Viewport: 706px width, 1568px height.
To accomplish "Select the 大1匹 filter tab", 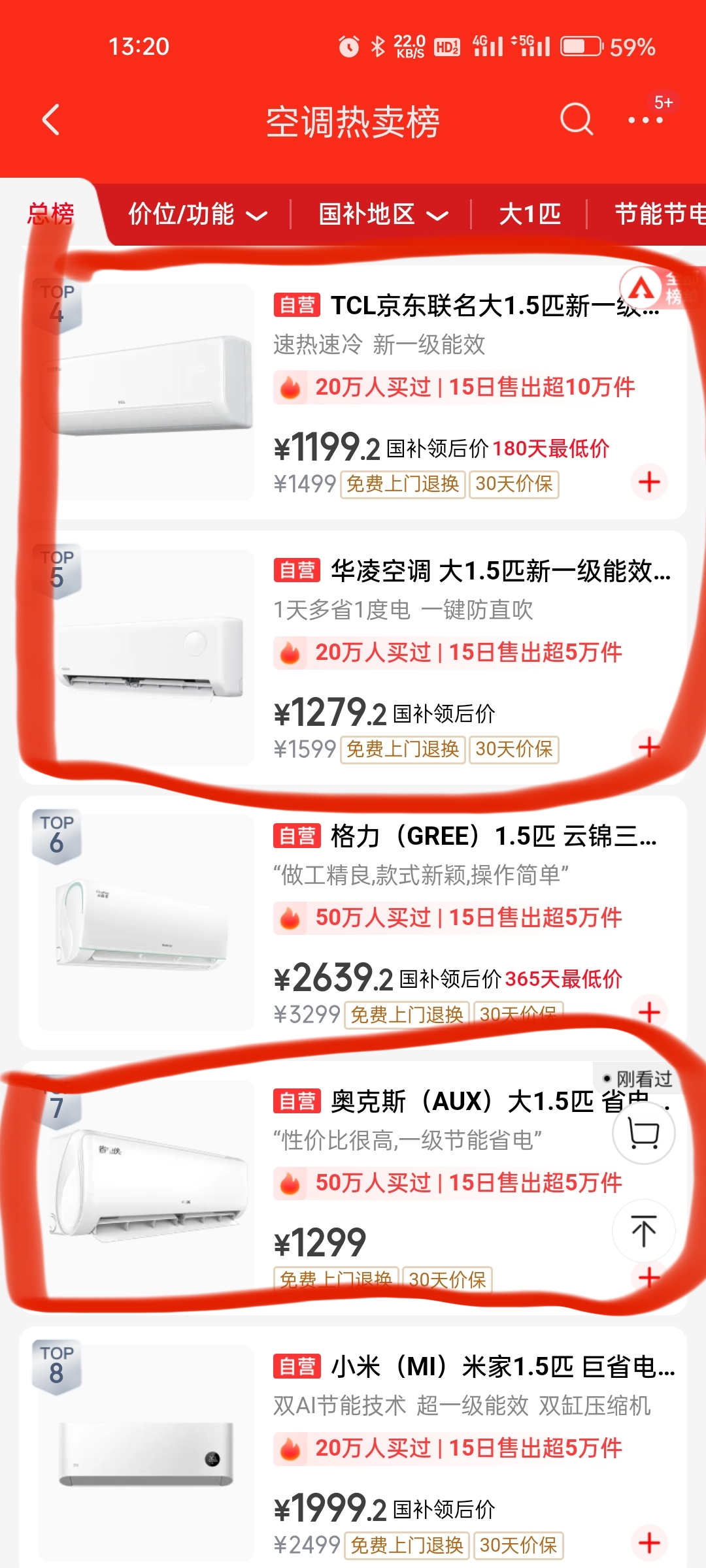I will [x=529, y=214].
